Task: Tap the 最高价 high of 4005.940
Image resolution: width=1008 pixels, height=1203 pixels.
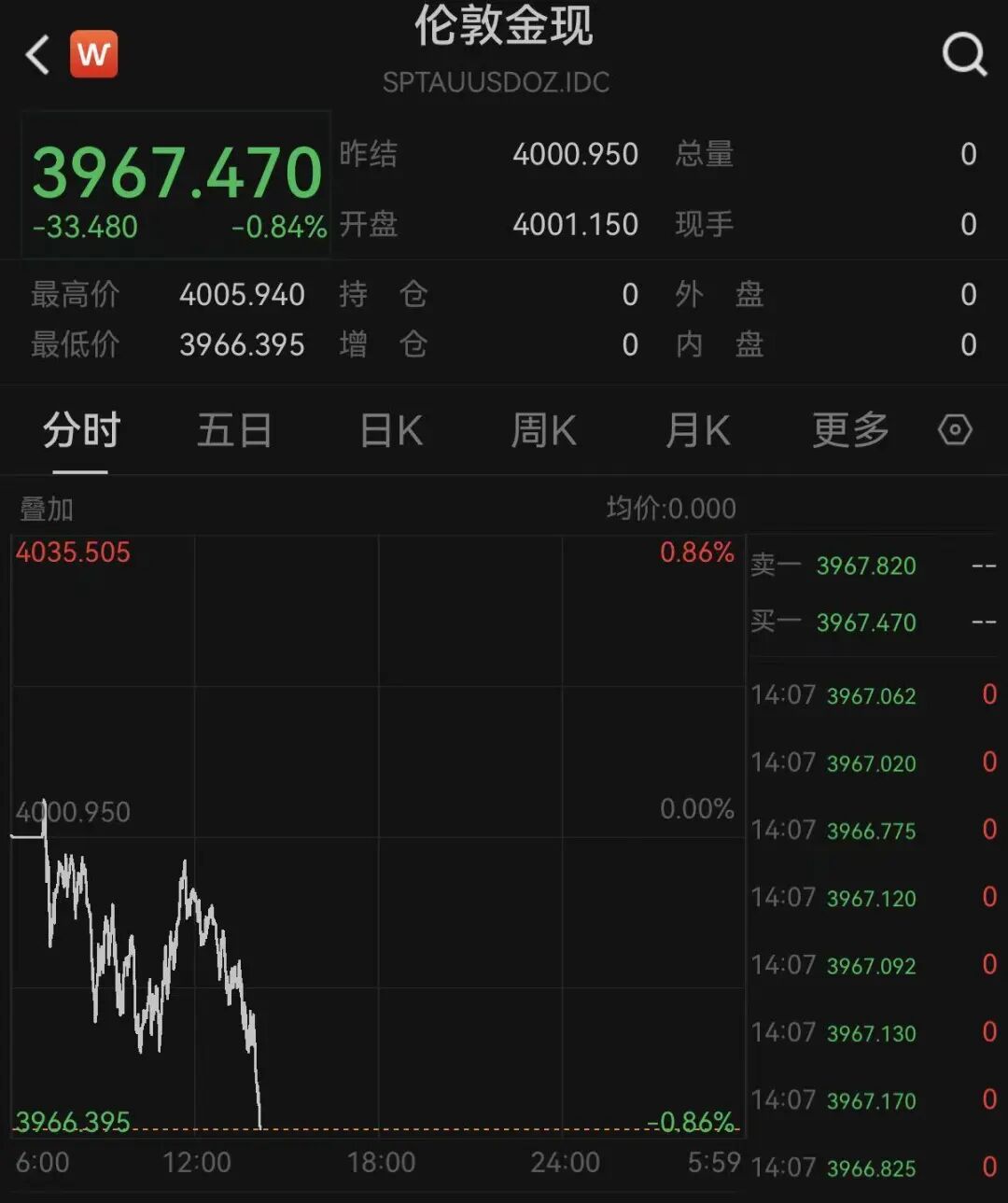Action: (242, 294)
